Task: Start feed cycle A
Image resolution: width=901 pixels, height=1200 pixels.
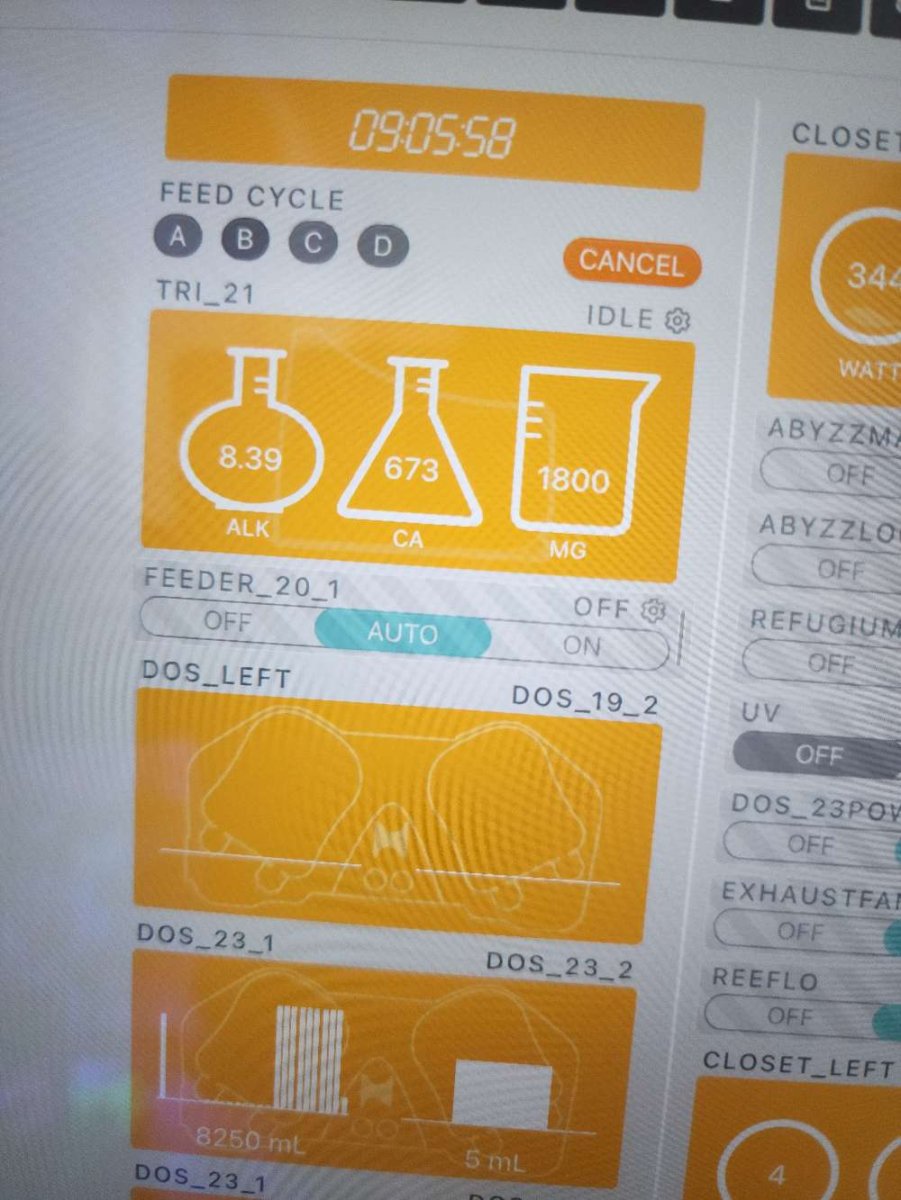Action: point(178,237)
